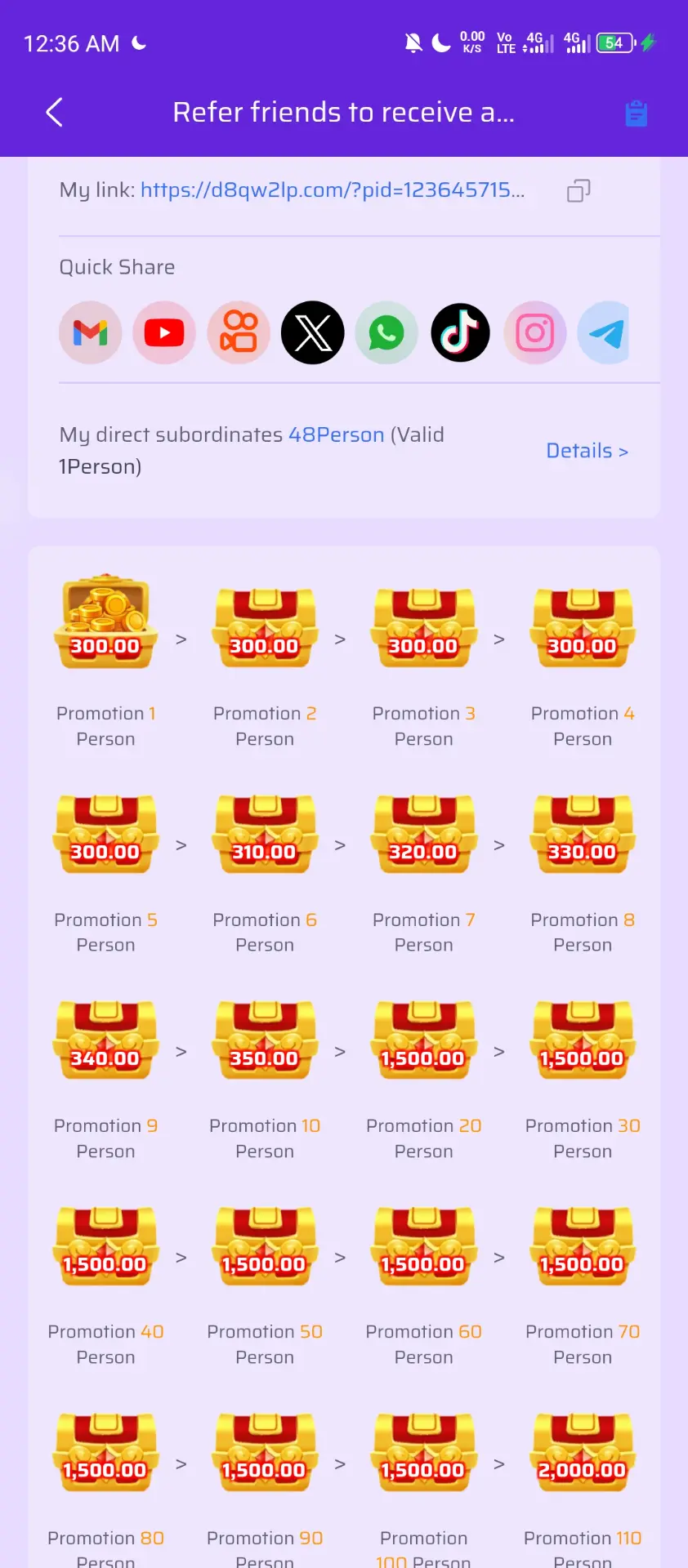Share via Telegram

(x=604, y=332)
